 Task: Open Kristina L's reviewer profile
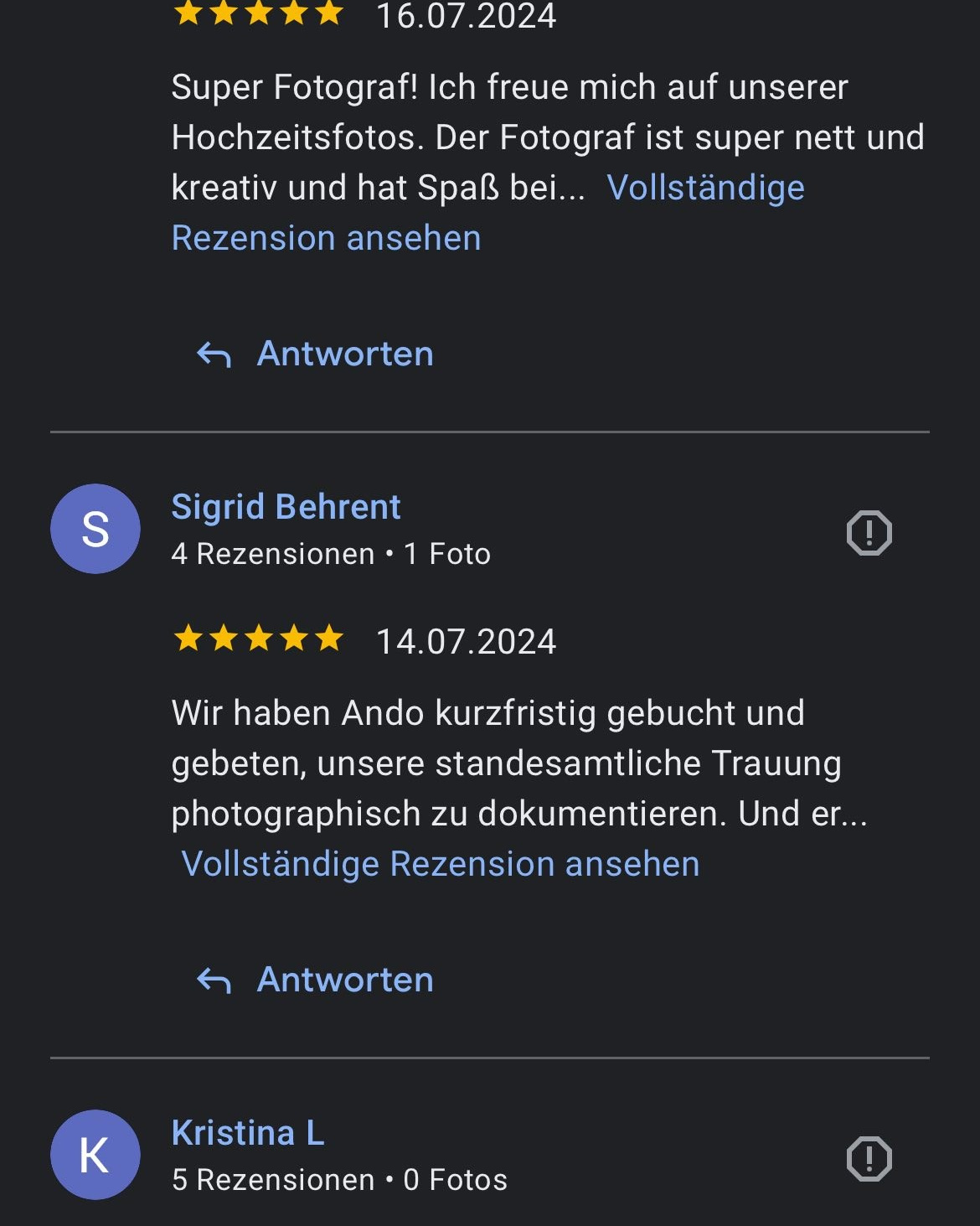248,1133
